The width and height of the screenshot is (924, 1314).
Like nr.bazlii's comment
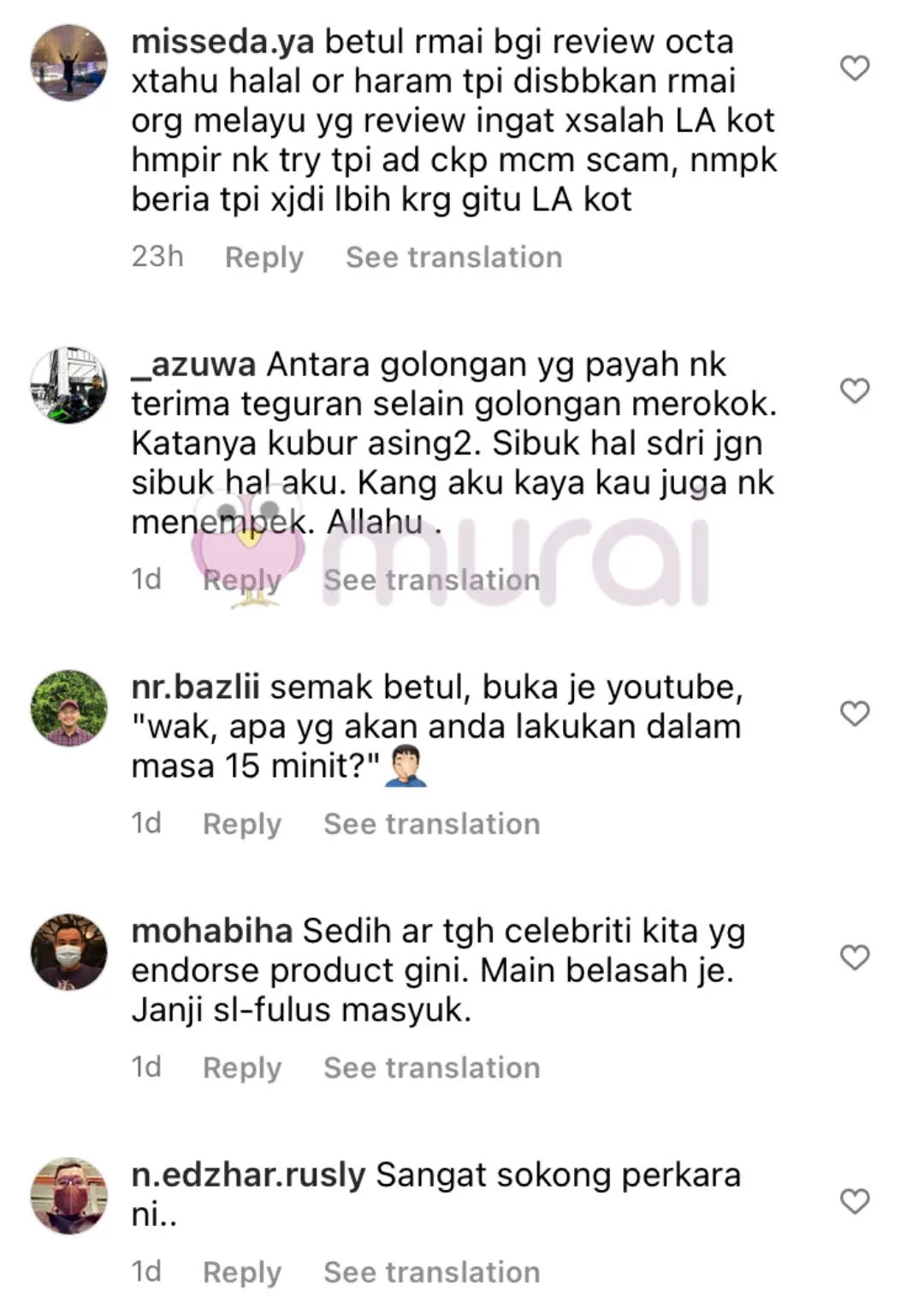coord(854,713)
